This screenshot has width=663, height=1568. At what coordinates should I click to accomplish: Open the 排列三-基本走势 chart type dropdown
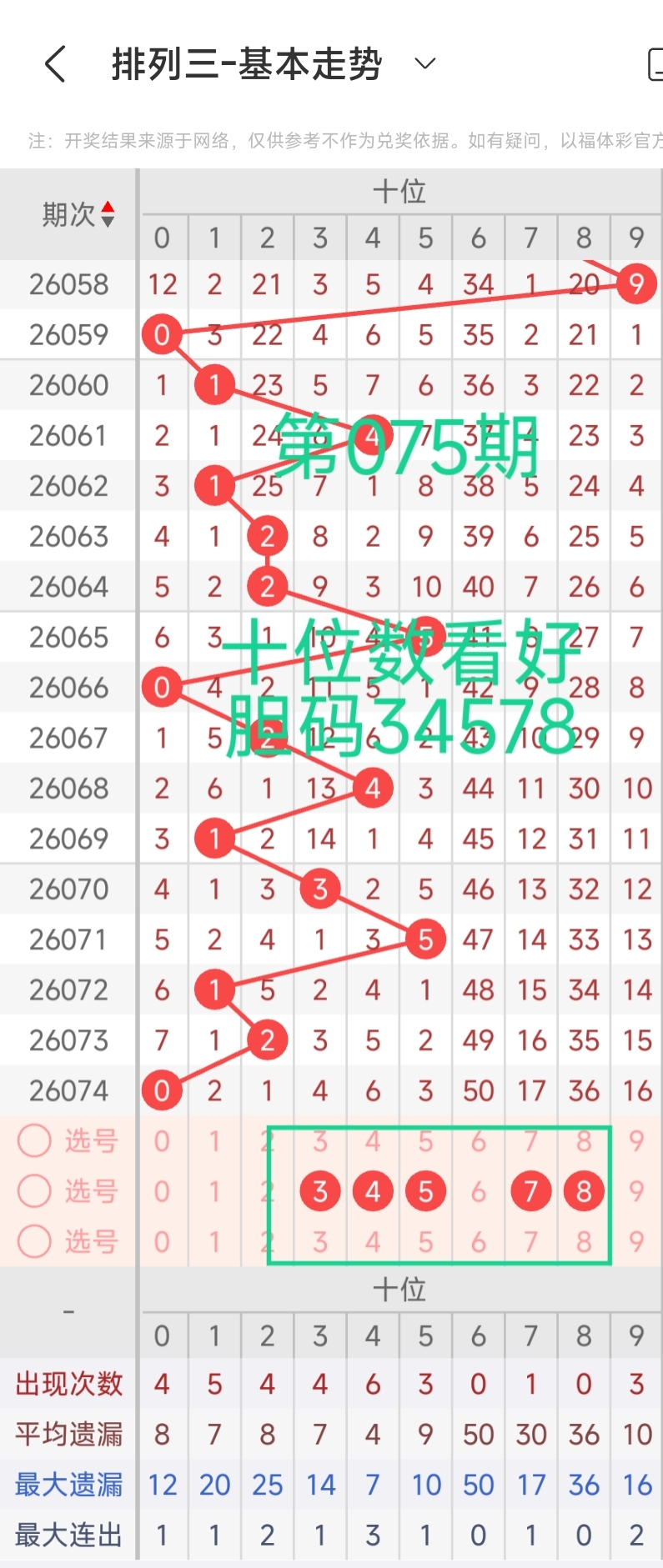point(425,63)
